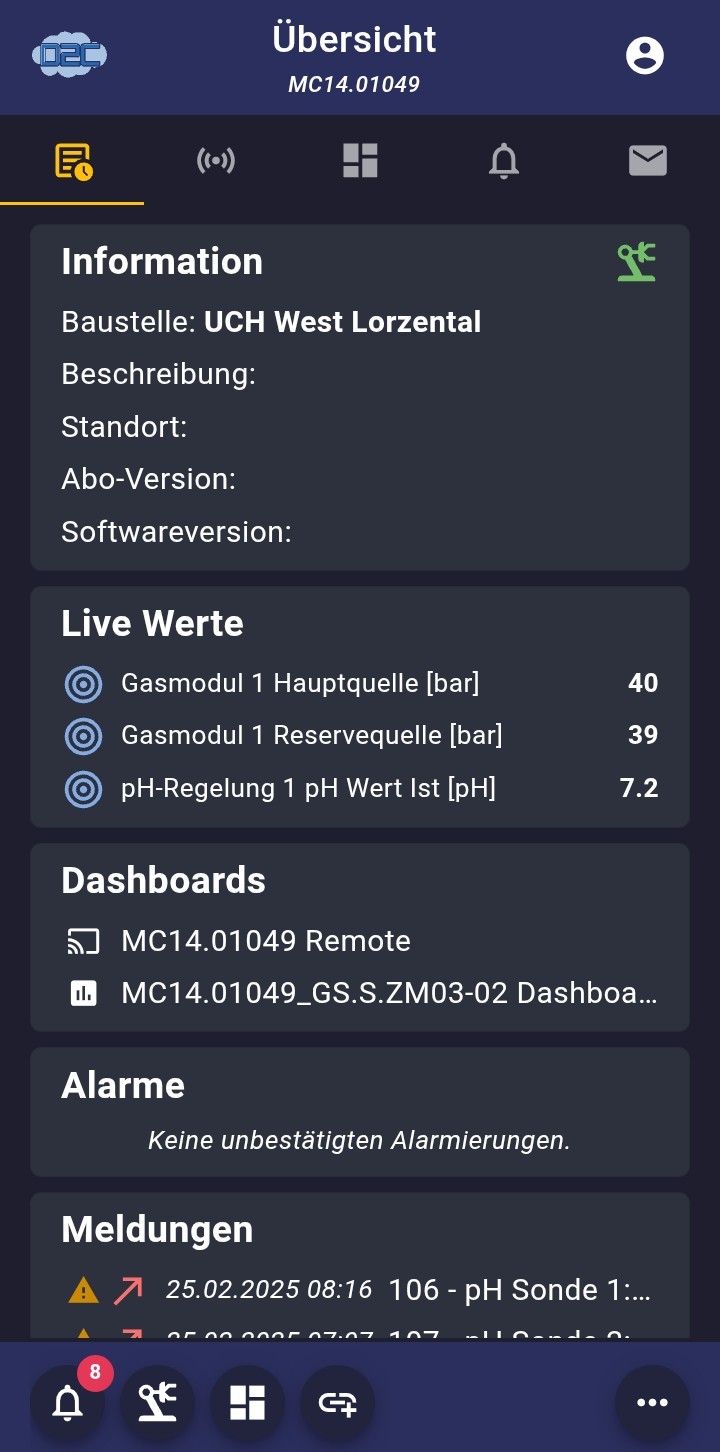The height and width of the screenshot is (1452, 720).
Task: Switch to the live signal tab
Action: click(x=216, y=161)
